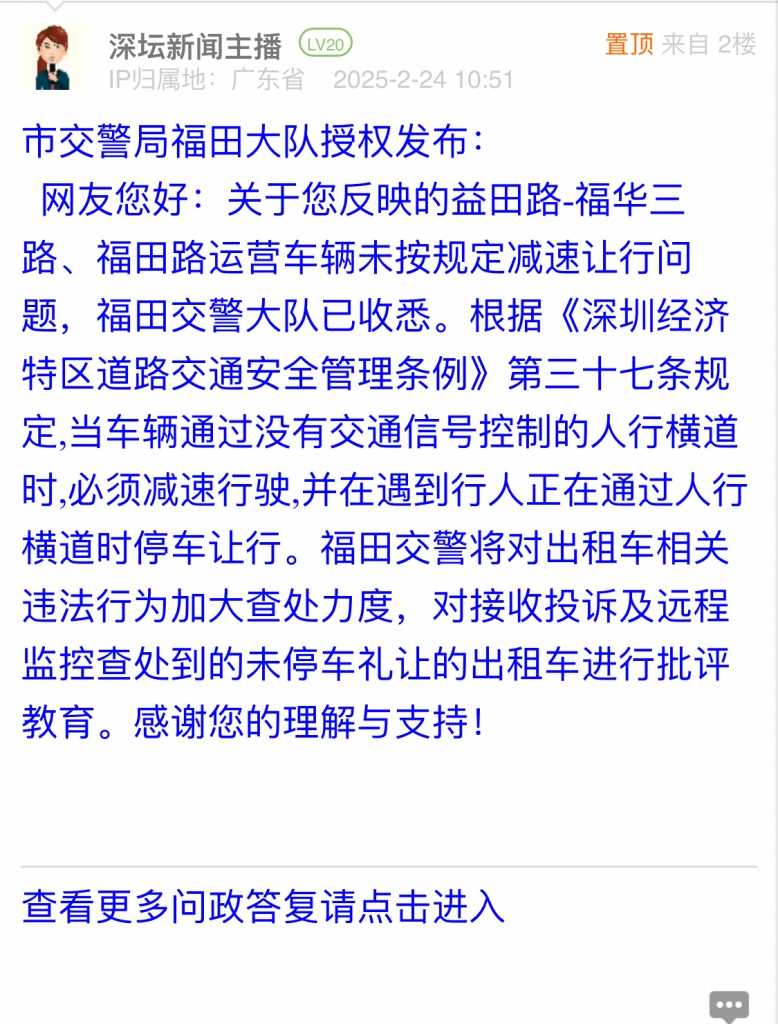
Task: Reply using the comment bubble icon
Action: (728, 1005)
